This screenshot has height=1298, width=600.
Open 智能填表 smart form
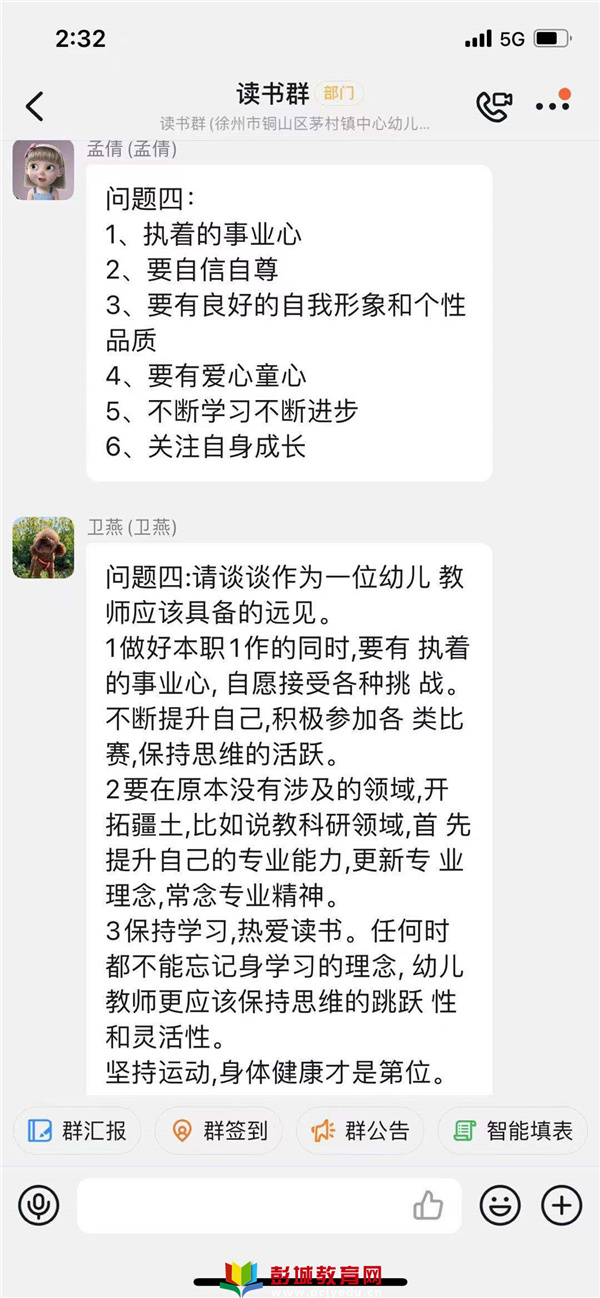tap(513, 1131)
